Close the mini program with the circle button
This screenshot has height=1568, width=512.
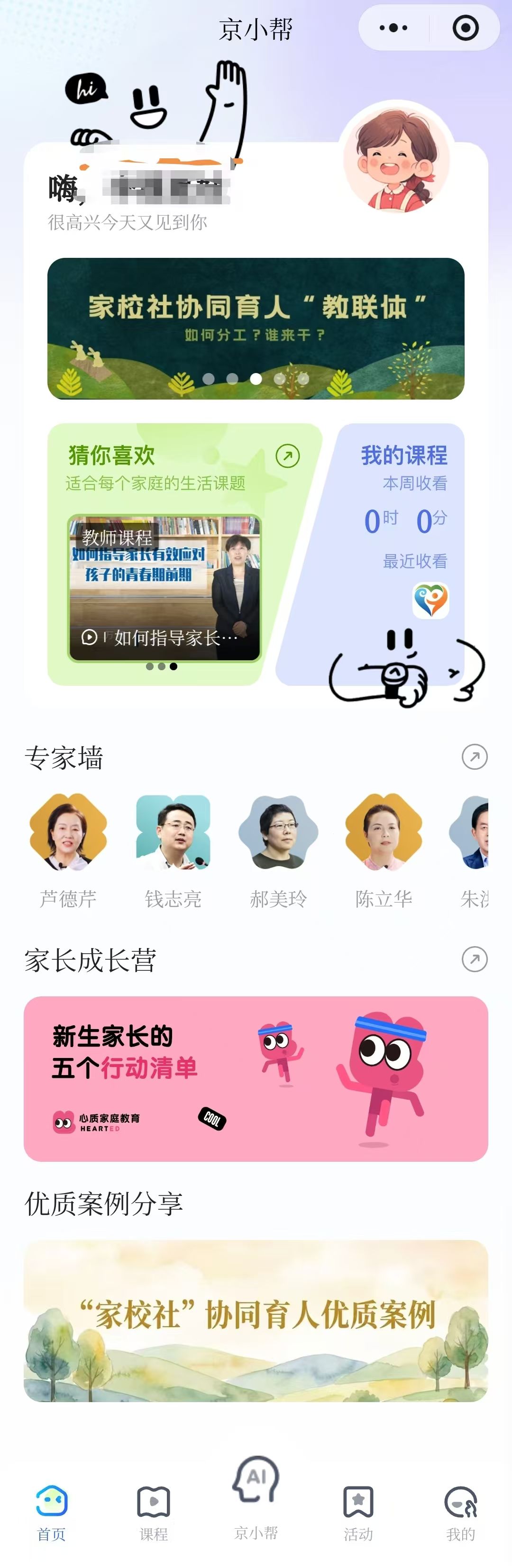click(x=466, y=28)
